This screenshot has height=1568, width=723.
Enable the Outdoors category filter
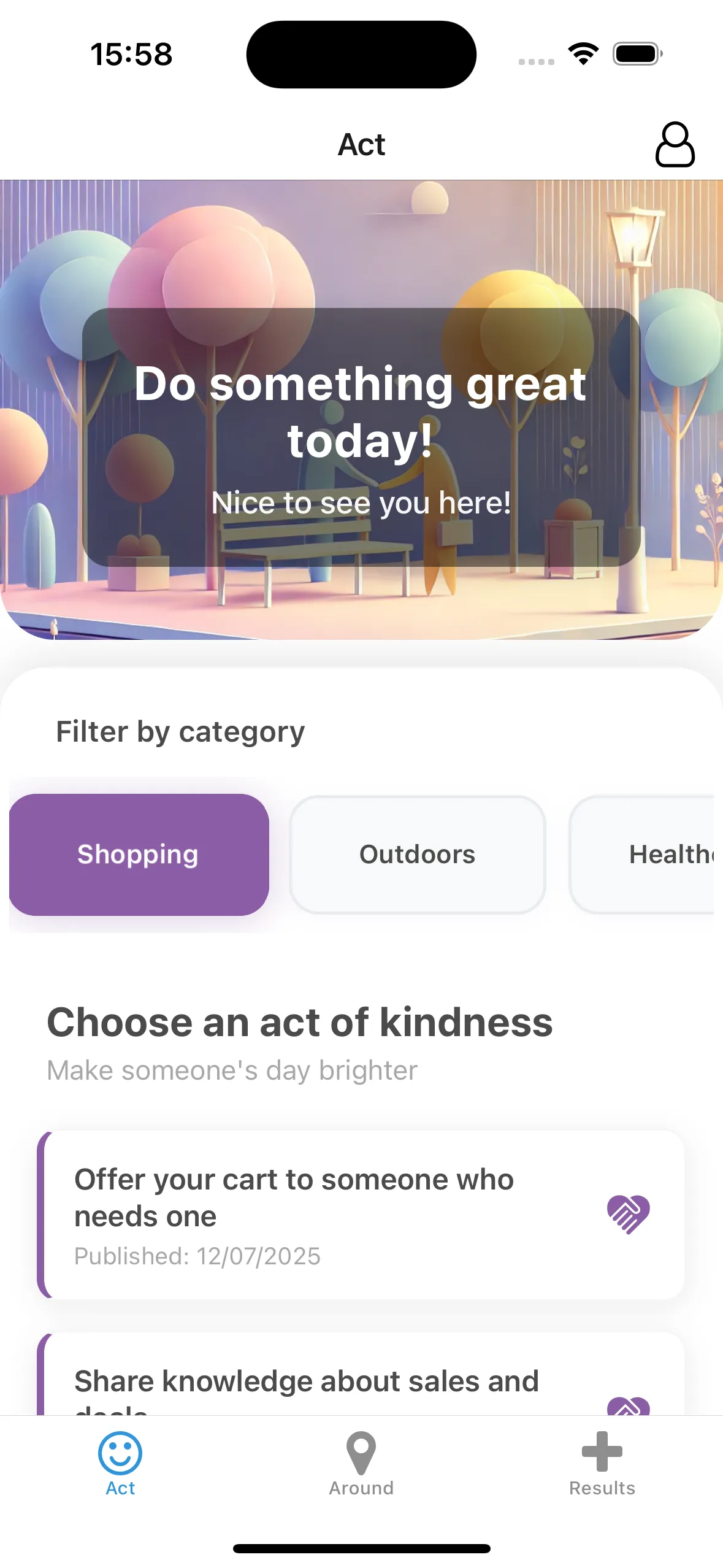417,854
